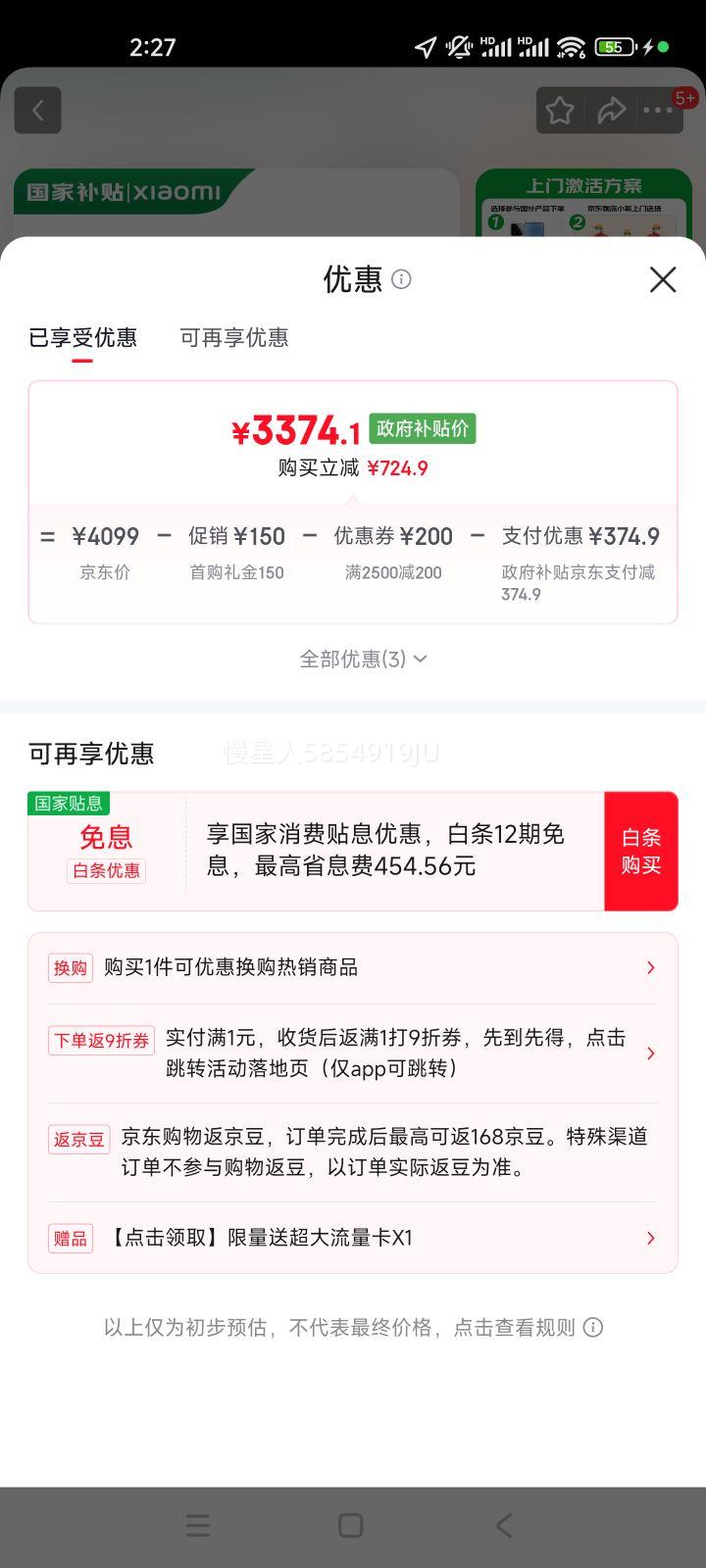Switch to the 可再享优惠 tab
The width and height of the screenshot is (706, 1568).
233,338
